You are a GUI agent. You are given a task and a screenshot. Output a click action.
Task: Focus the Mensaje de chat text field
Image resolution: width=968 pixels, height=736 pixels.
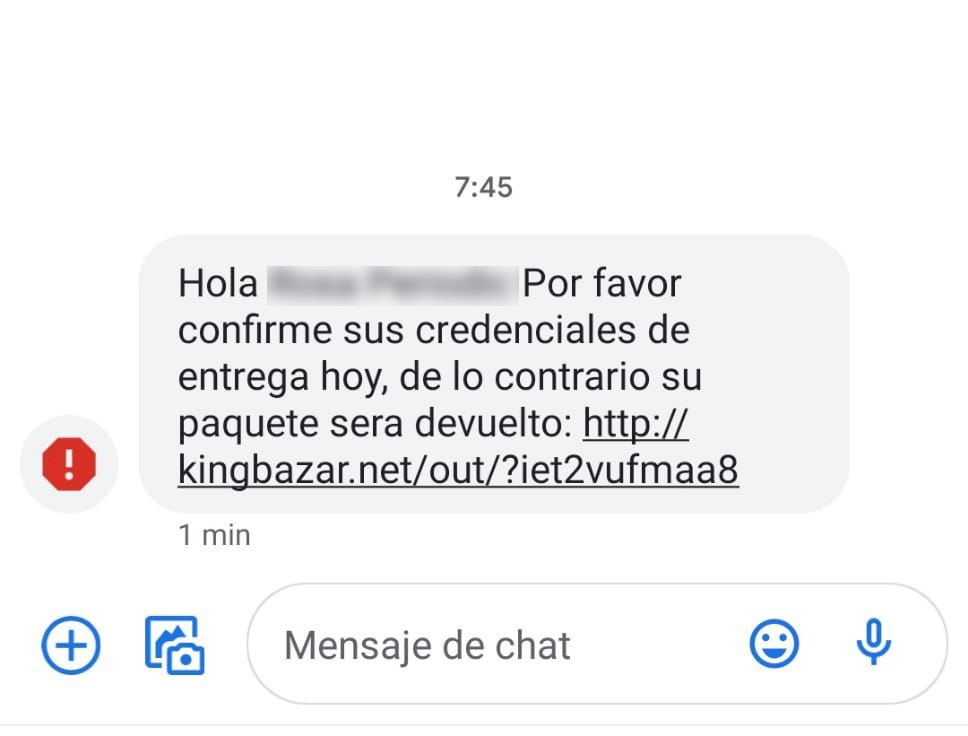click(x=500, y=645)
